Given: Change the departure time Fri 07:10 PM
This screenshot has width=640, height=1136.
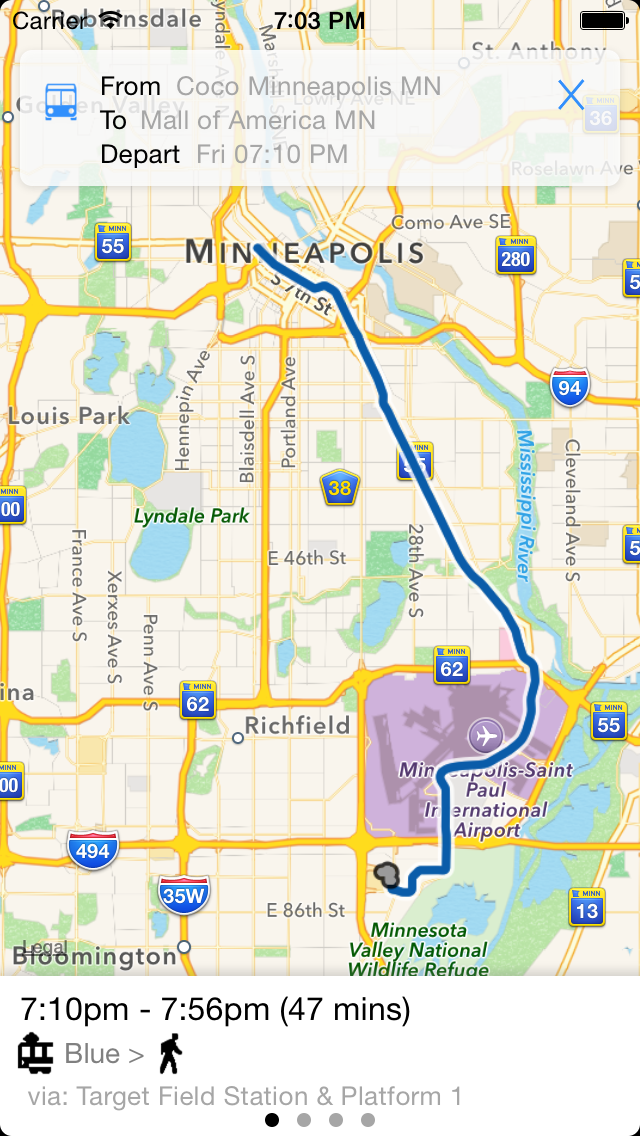Looking at the screenshot, I should pos(272,154).
